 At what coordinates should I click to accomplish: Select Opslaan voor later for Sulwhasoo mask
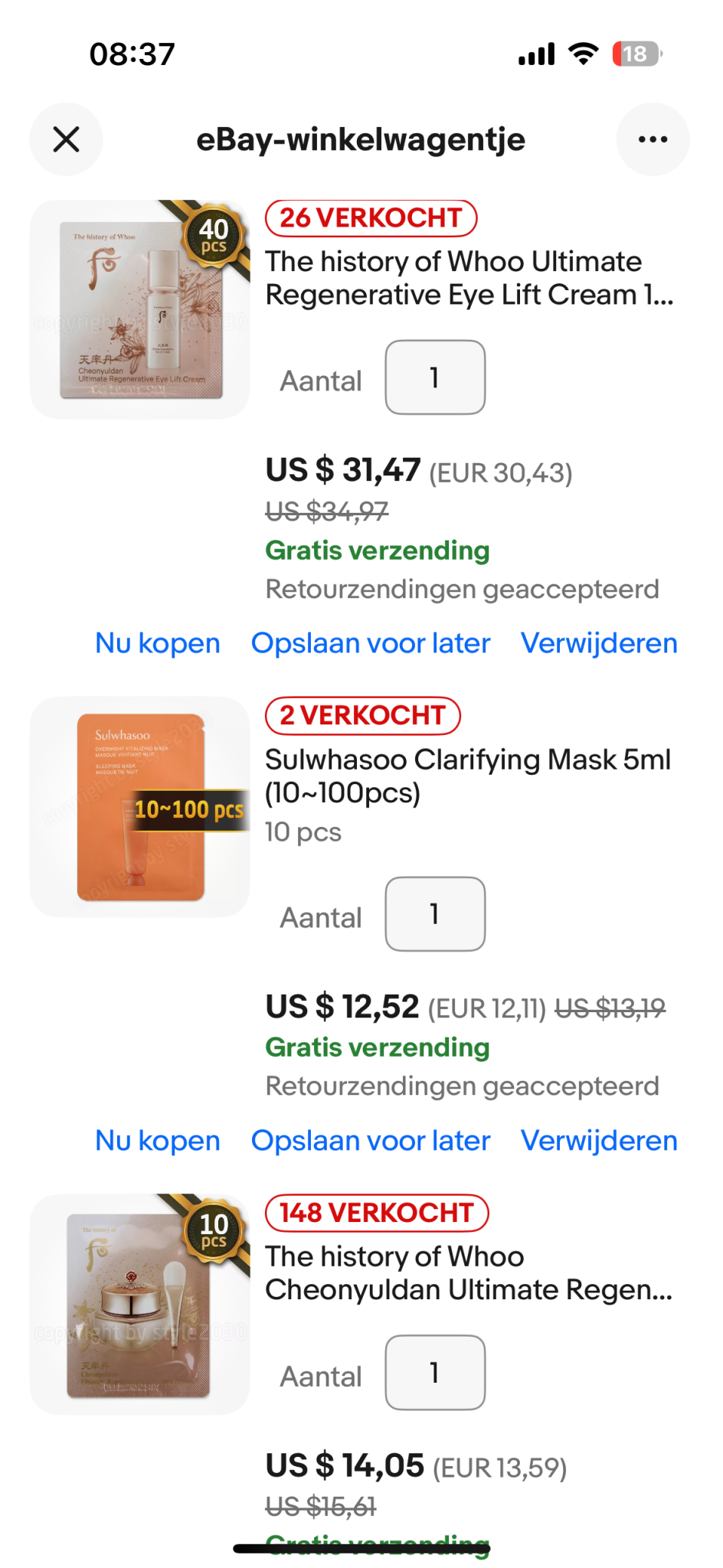371,1141
